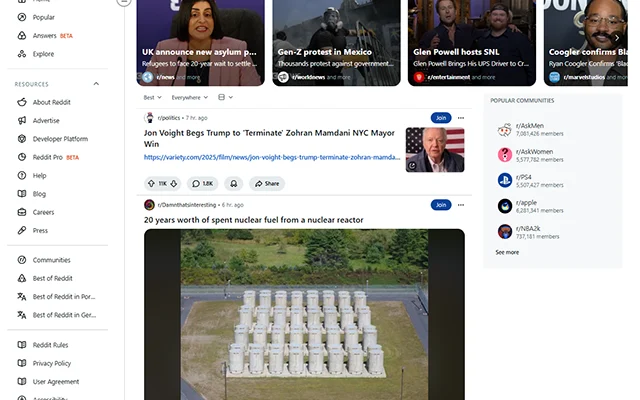The image size is (640, 400).
Task: Open About Reddit link
Action: pos(54,102)
